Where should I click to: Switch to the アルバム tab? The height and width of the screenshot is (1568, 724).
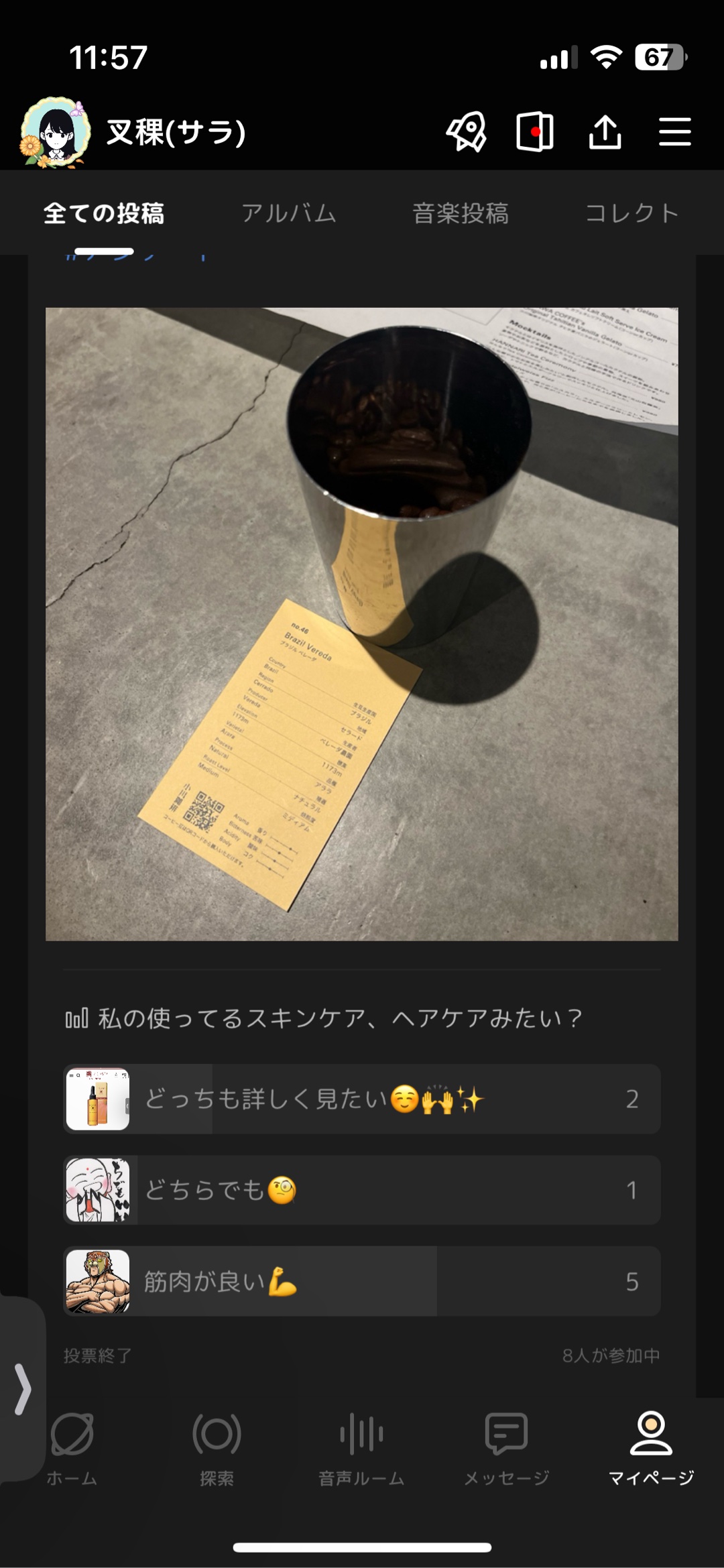pyautogui.click(x=289, y=213)
